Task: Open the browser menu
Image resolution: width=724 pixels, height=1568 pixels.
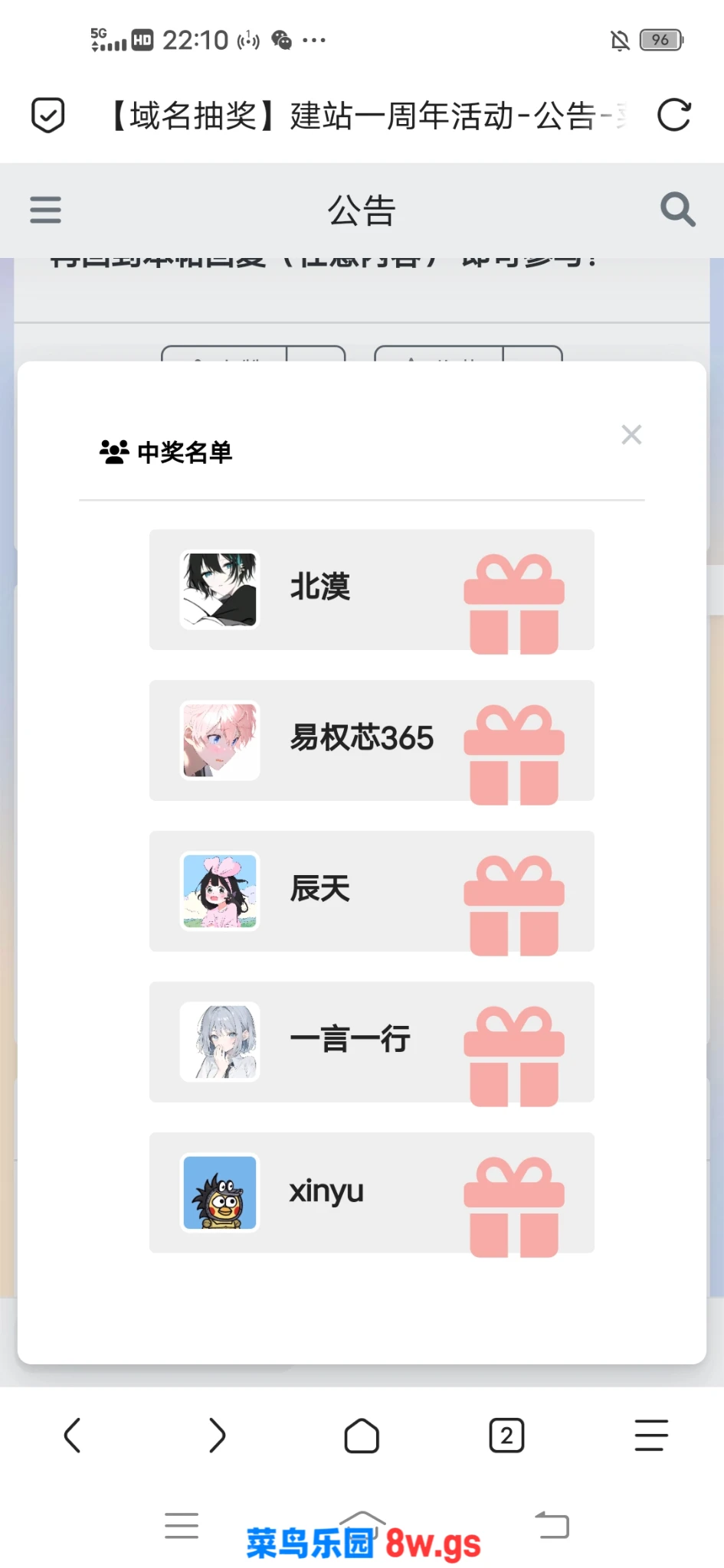Action: pyautogui.click(x=651, y=1436)
